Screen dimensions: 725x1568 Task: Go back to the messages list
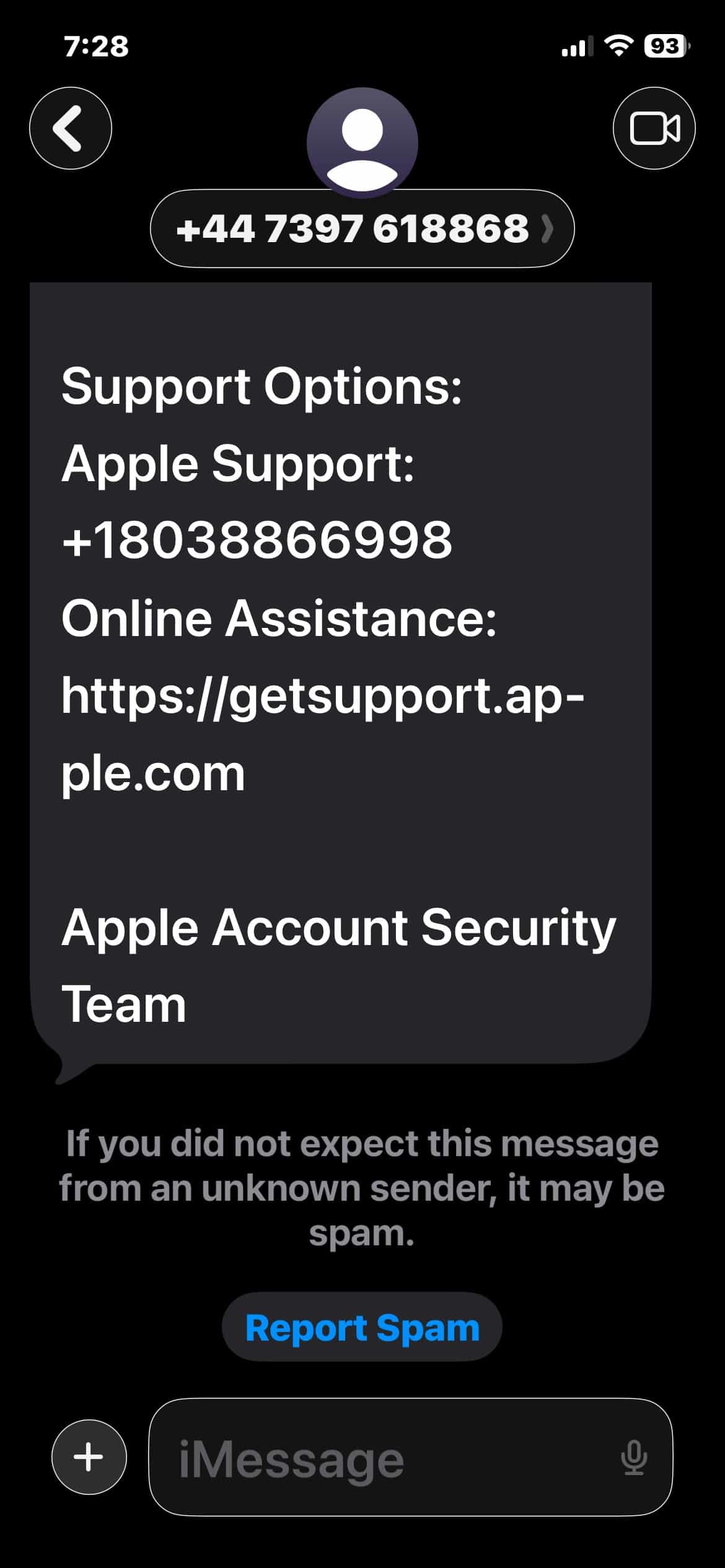click(71, 128)
